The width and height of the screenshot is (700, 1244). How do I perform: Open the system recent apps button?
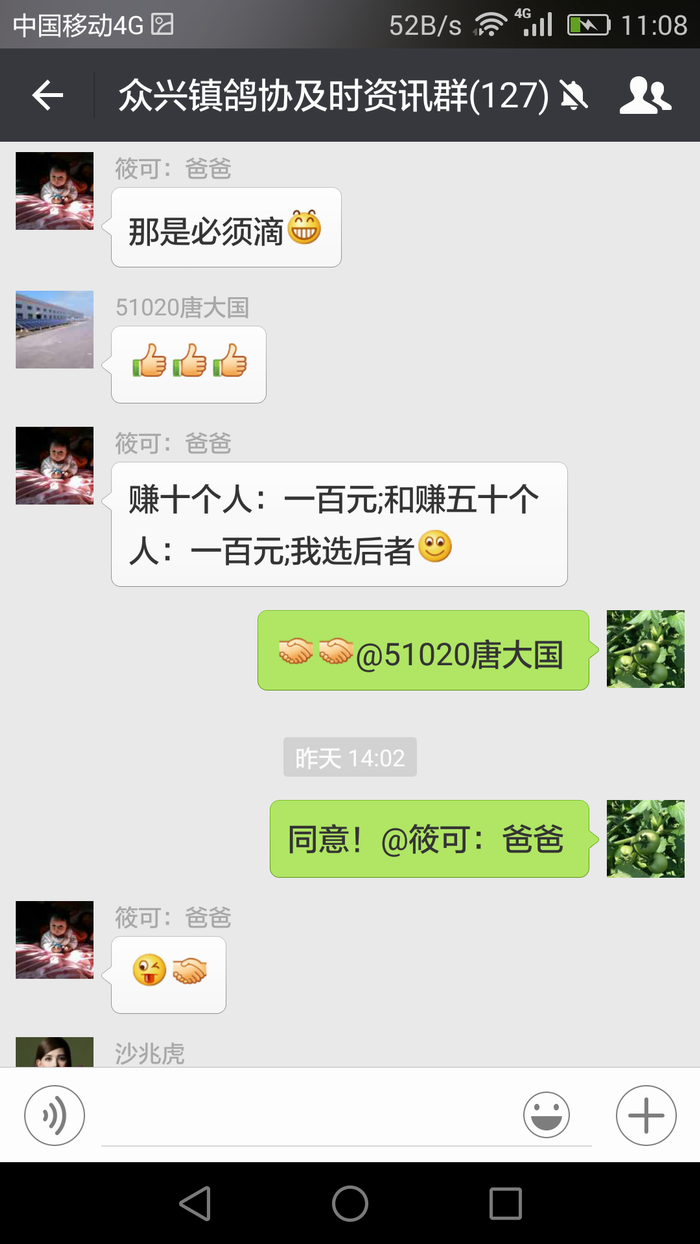point(505,1203)
